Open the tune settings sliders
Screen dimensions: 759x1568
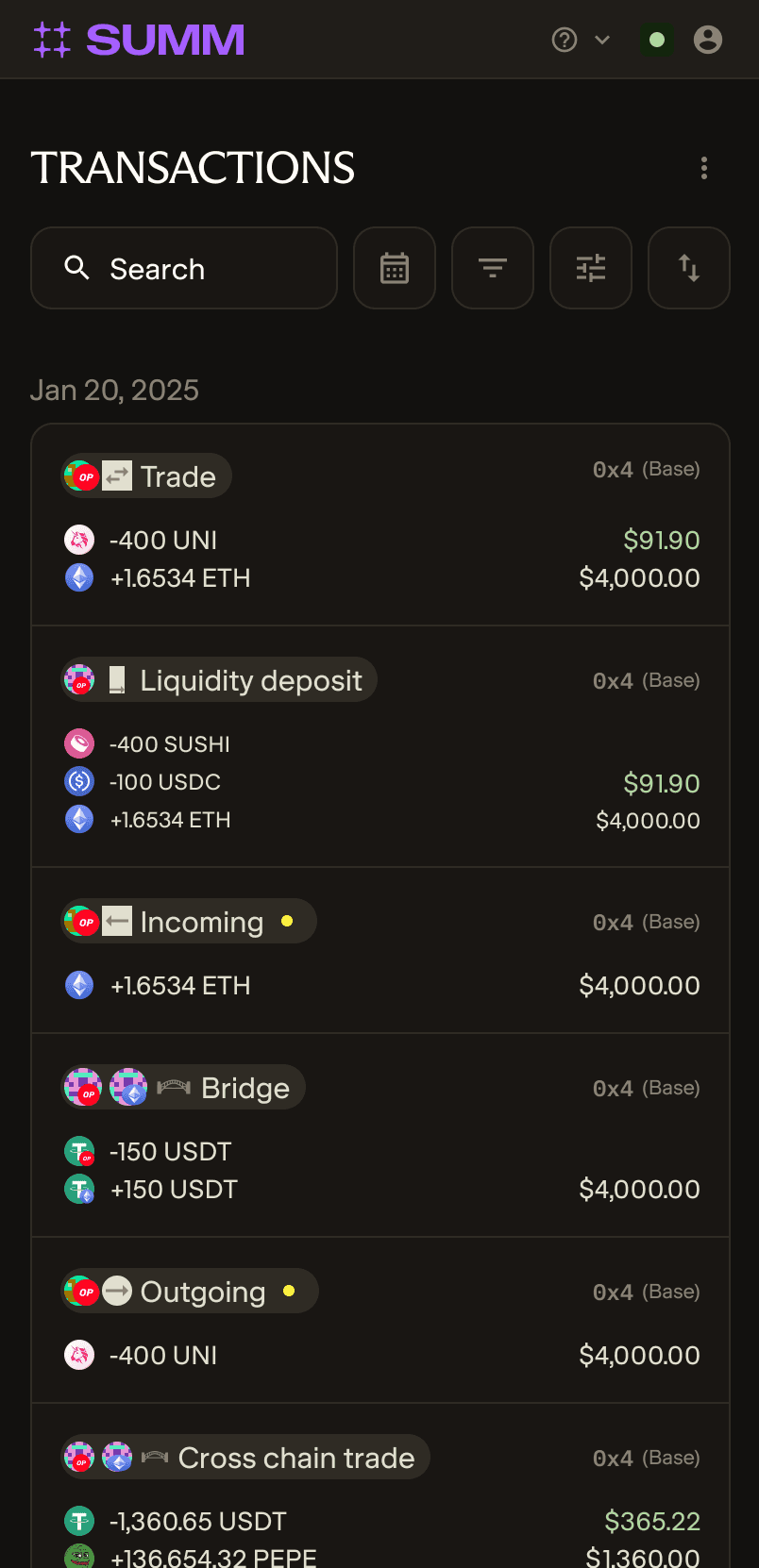[591, 269]
